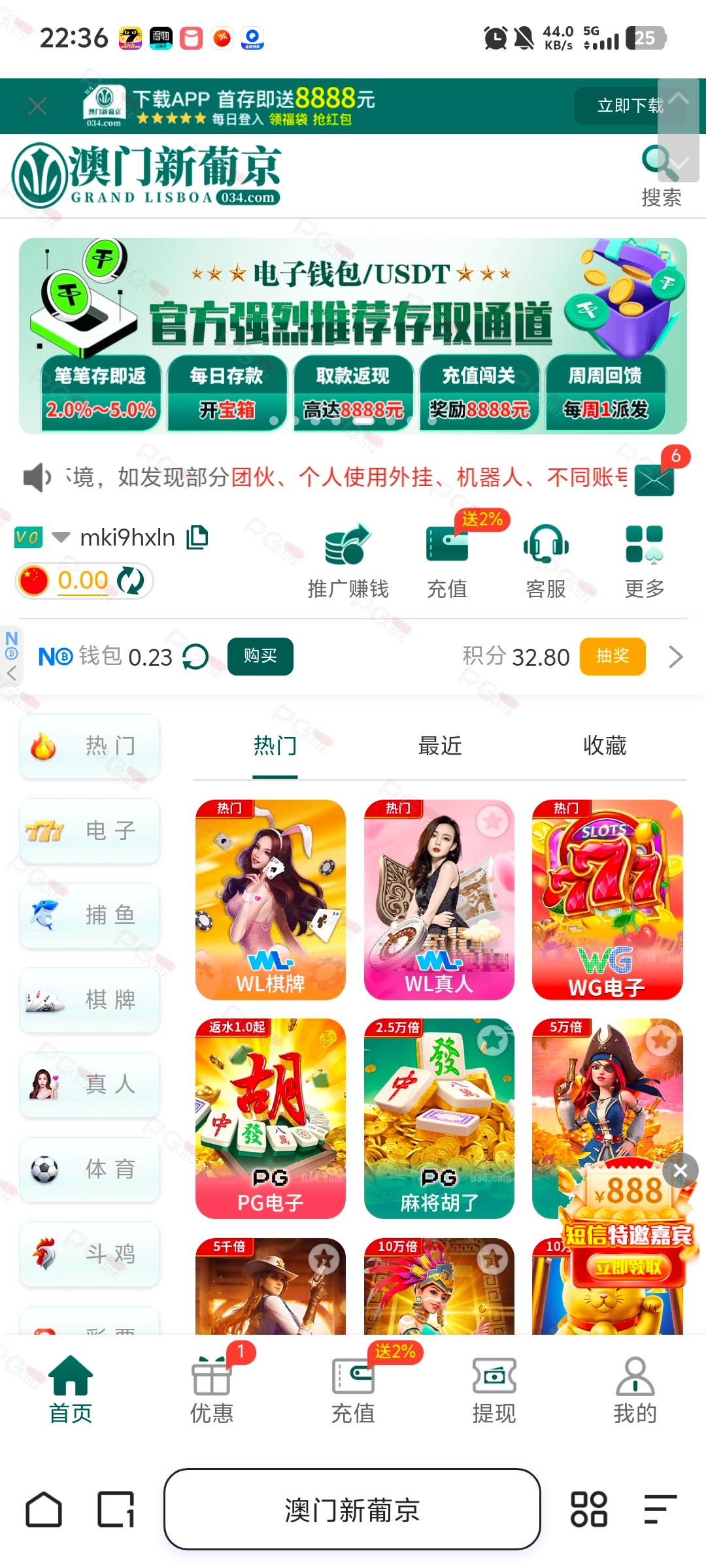Screen dimensions: 706x1568
Task: Switch to the 最近 tab
Action: pyautogui.click(x=440, y=745)
